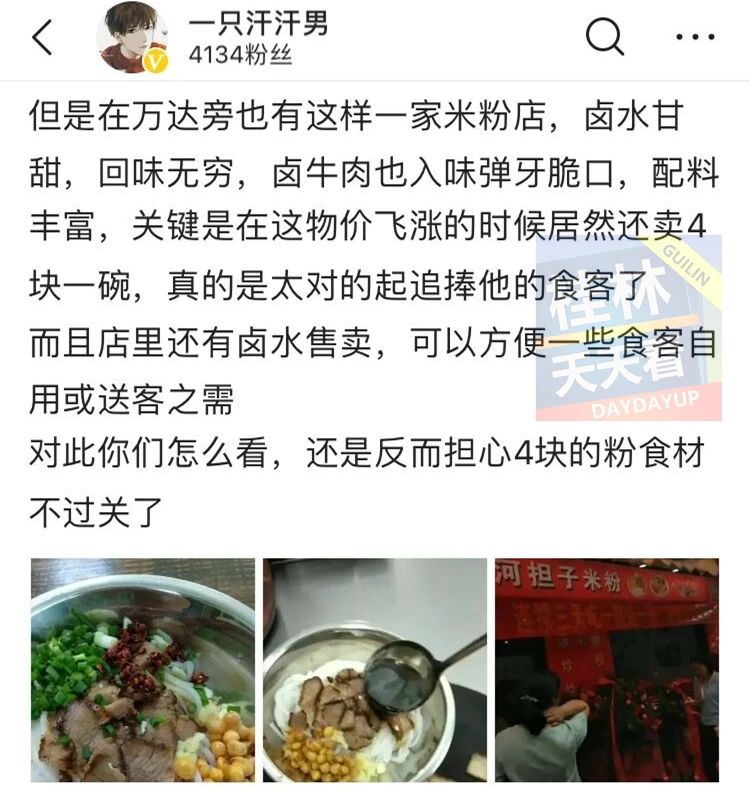
Task: Open the search magnifier icon
Action: click(604, 38)
